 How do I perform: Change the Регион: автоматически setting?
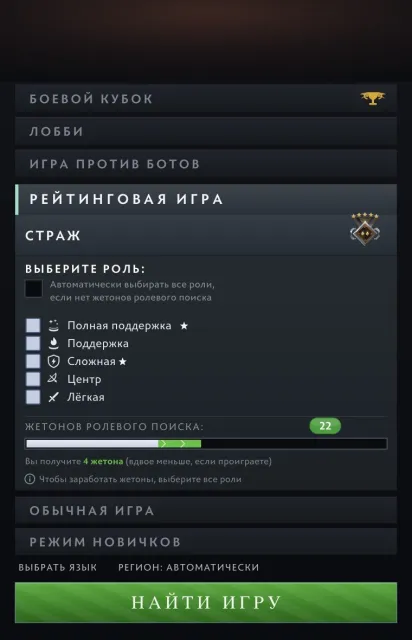pyautogui.click(x=188, y=567)
